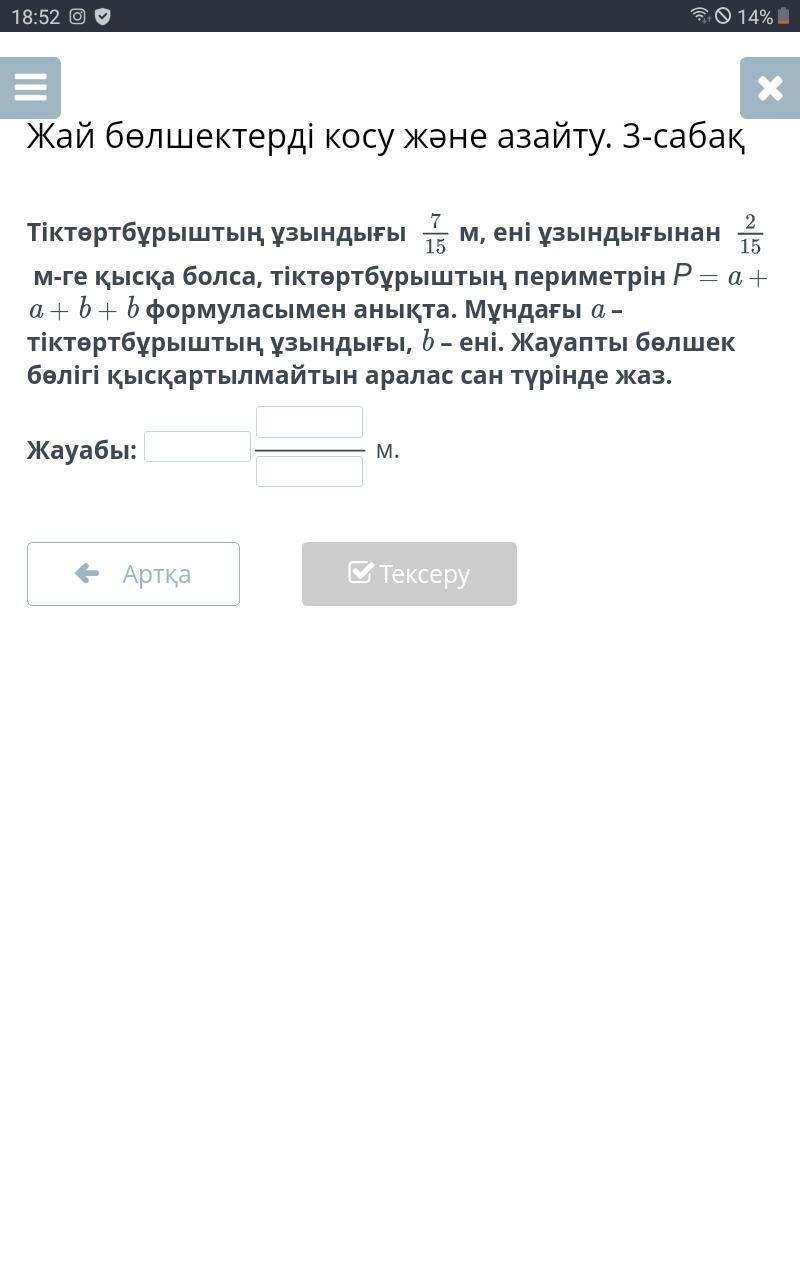Viewport: 800px width, 1280px height.
Task: Select the numerator answer field
Action: point(309,422)
